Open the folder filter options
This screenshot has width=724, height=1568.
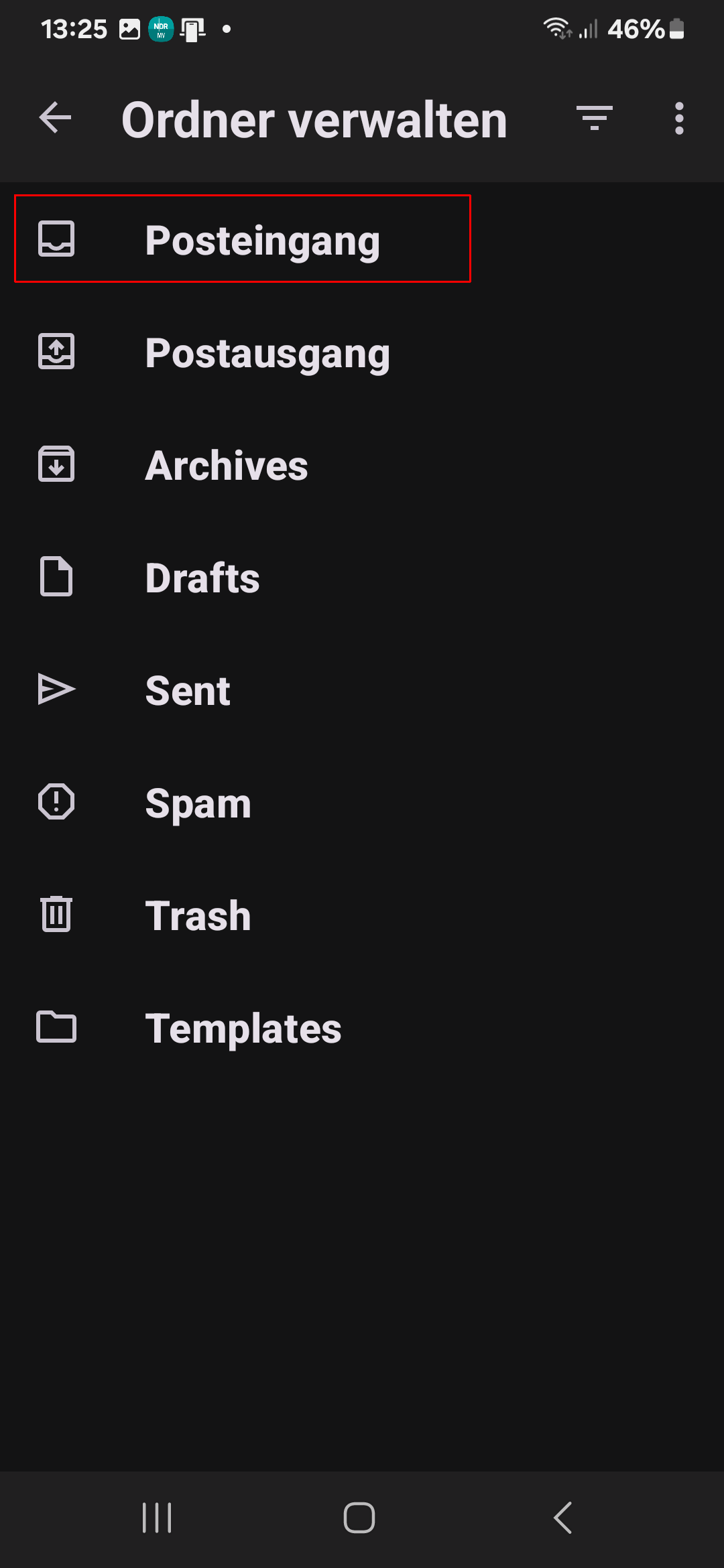[x=595, y=119]
